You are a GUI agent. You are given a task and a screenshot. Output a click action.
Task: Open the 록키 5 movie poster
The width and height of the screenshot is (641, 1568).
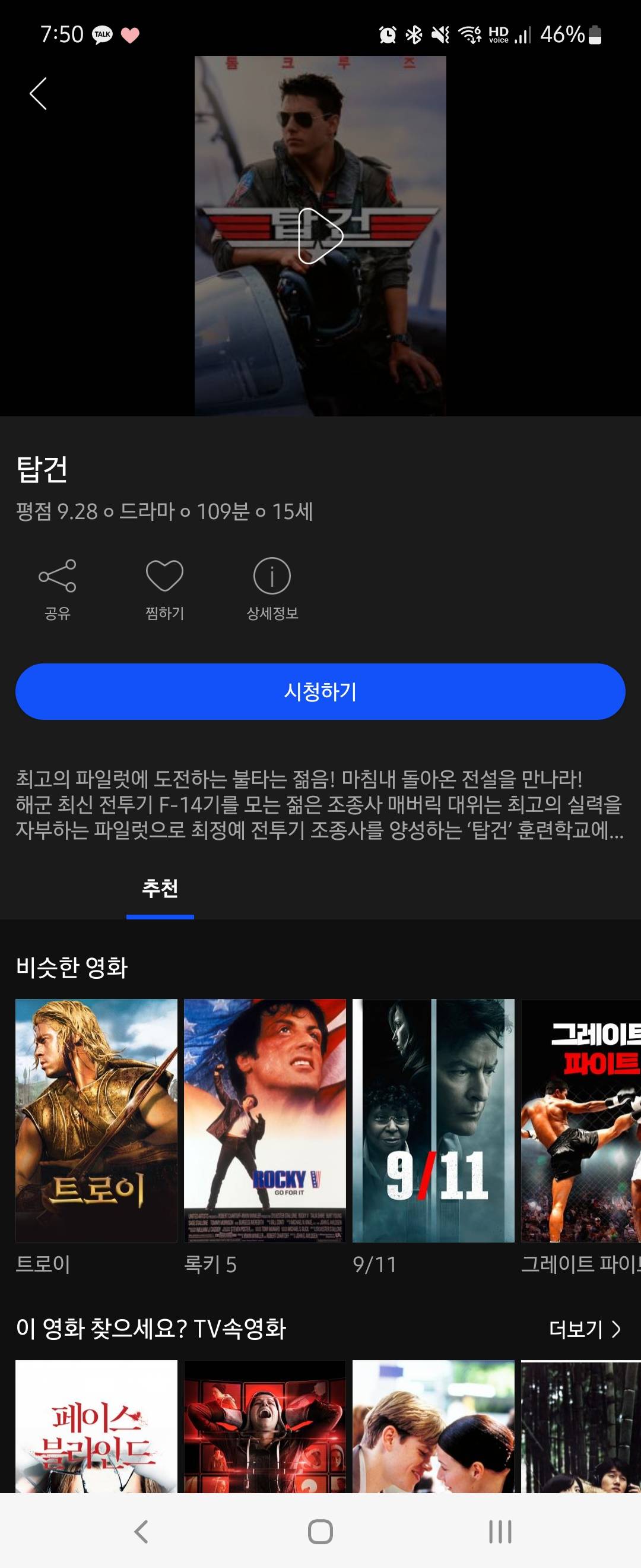265,1120
